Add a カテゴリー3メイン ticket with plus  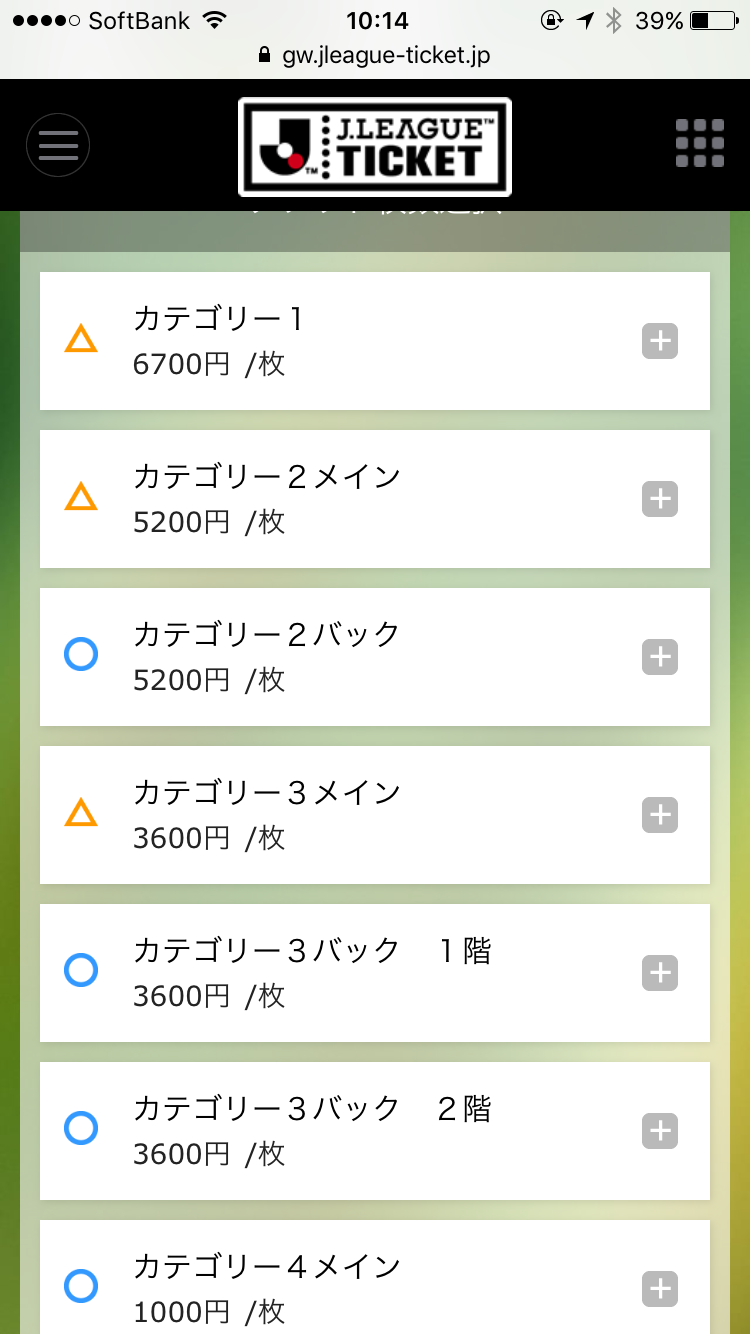click(x=660, y=815)
